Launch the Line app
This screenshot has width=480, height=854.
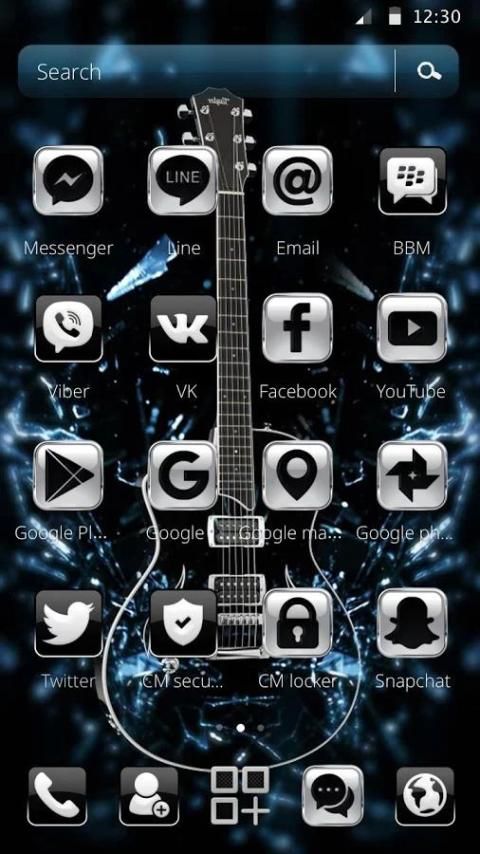click(x=183, y=180)
